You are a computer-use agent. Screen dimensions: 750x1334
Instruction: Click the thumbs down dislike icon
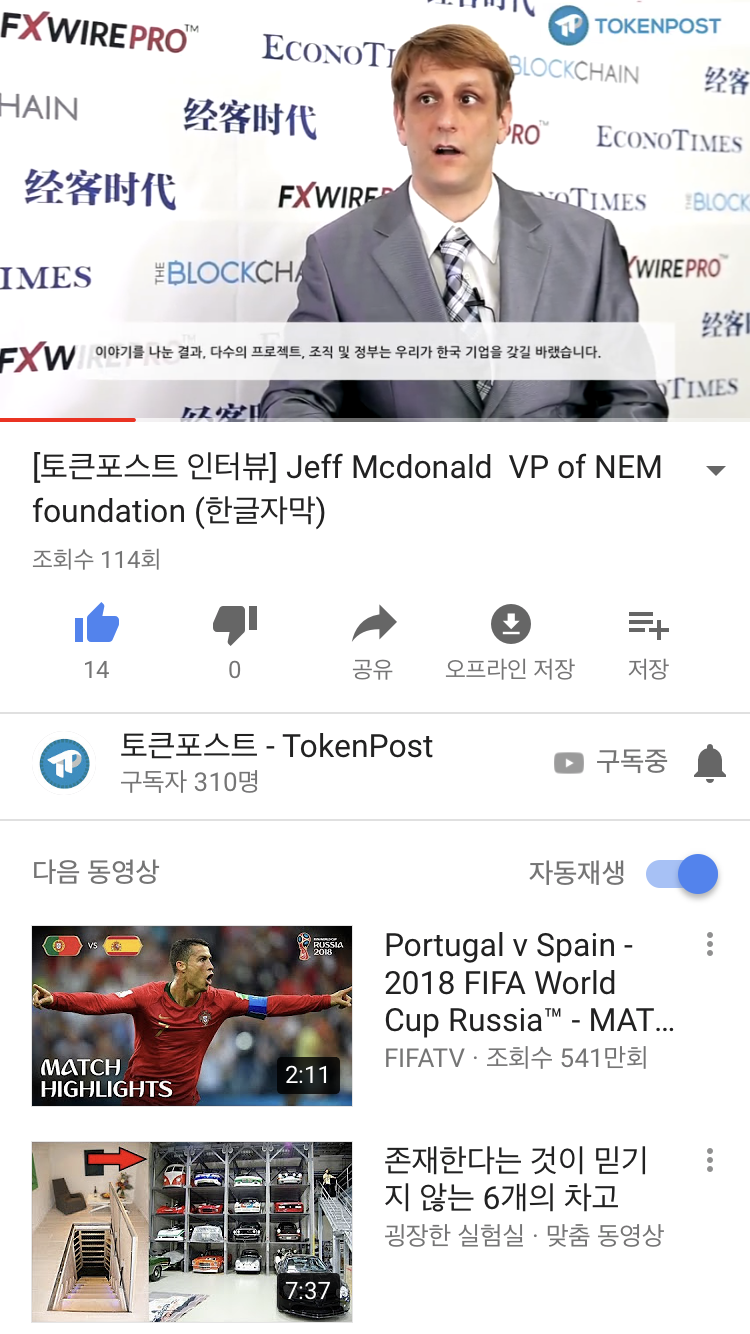[234, 625]
